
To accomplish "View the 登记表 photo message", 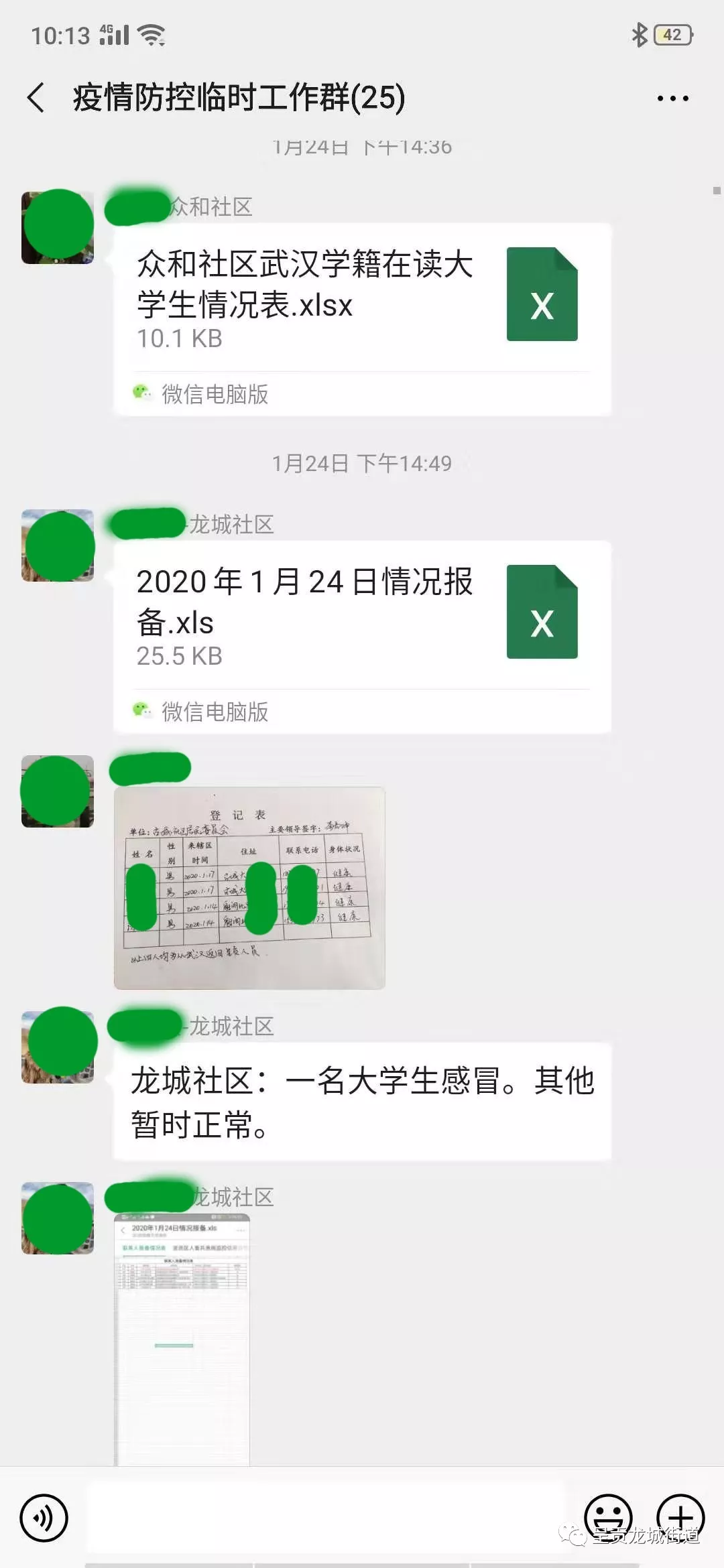I will pyautogui.click(x=249, y=888).
